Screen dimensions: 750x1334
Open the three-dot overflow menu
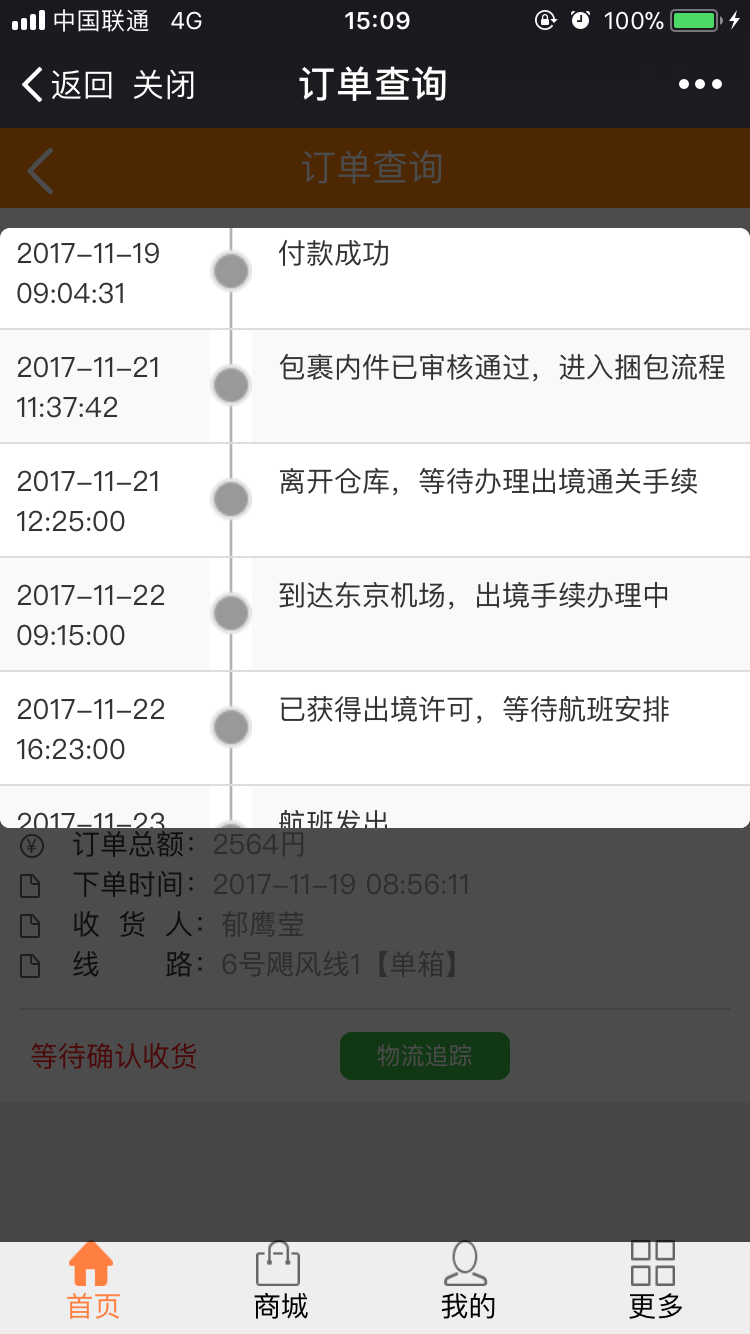click(700, 85)
